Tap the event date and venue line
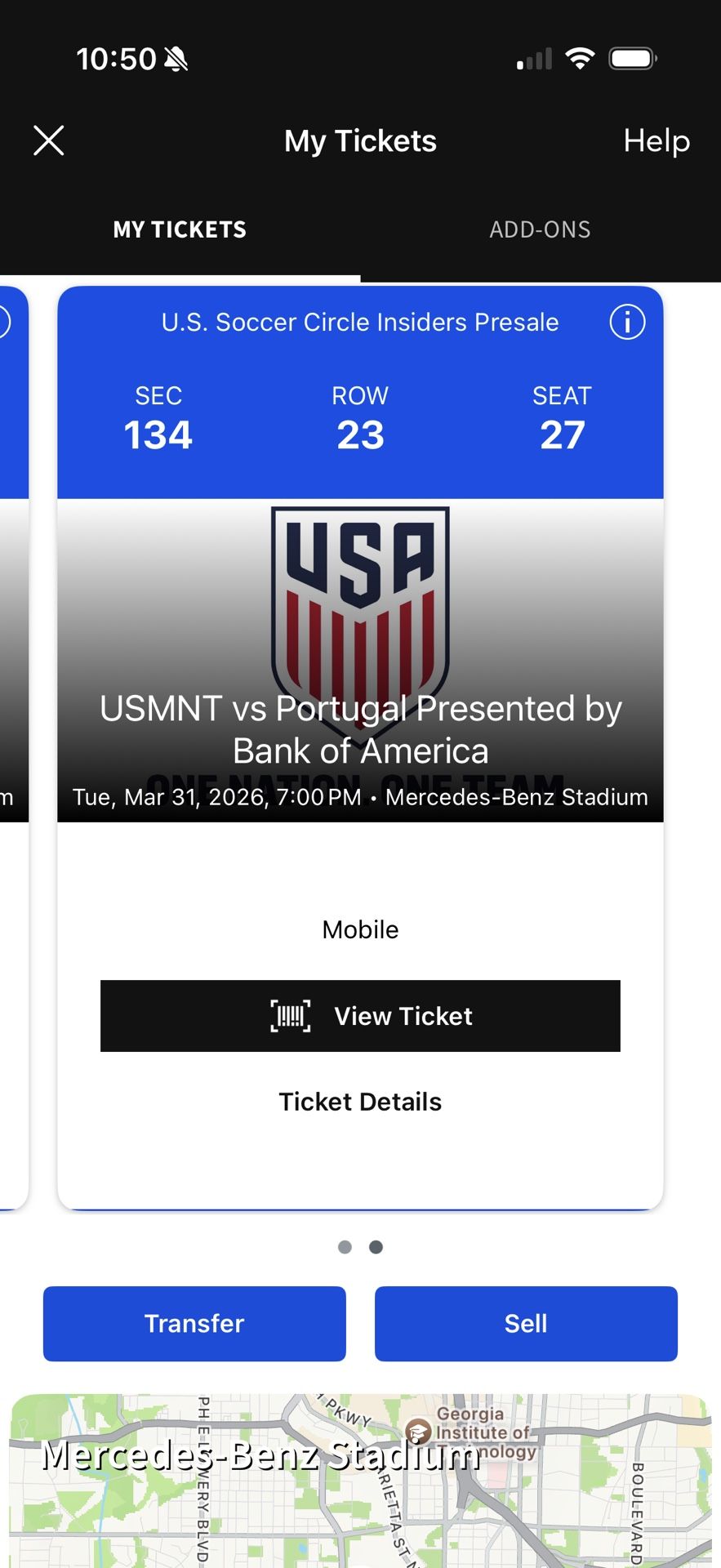 click(359, 796)
